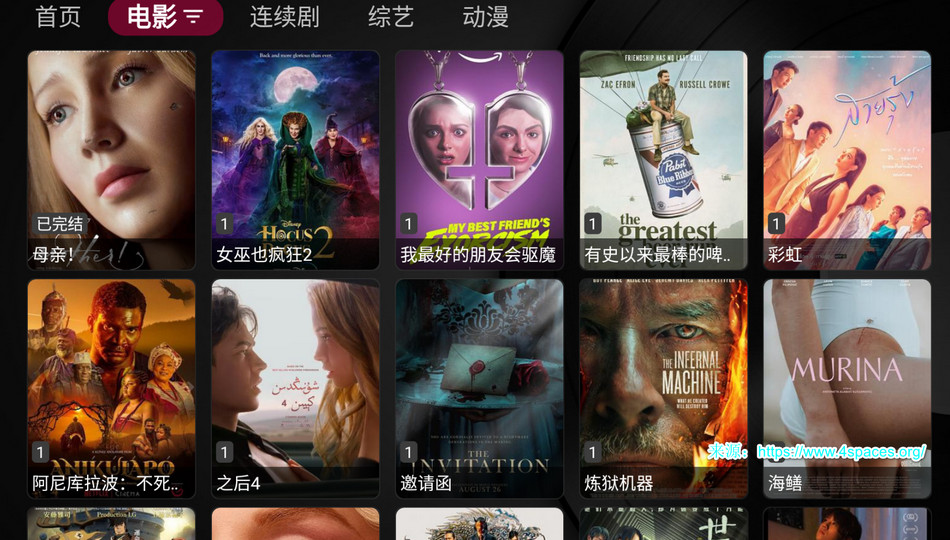Open the movie 邀请函
Image resolution: width=950 pixels, height=540 pixels.
479,388
